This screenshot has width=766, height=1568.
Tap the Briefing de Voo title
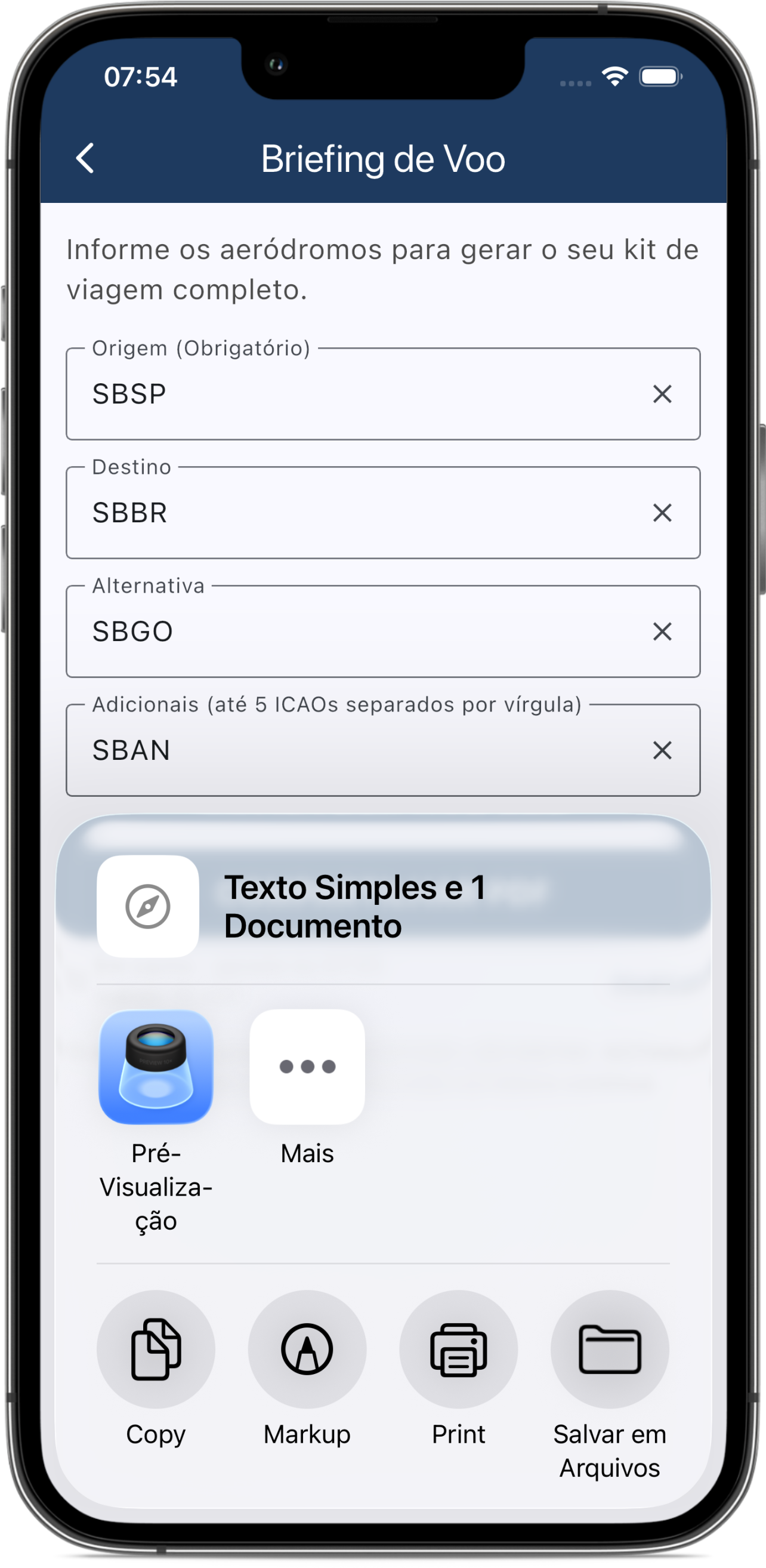click(382, 157)
